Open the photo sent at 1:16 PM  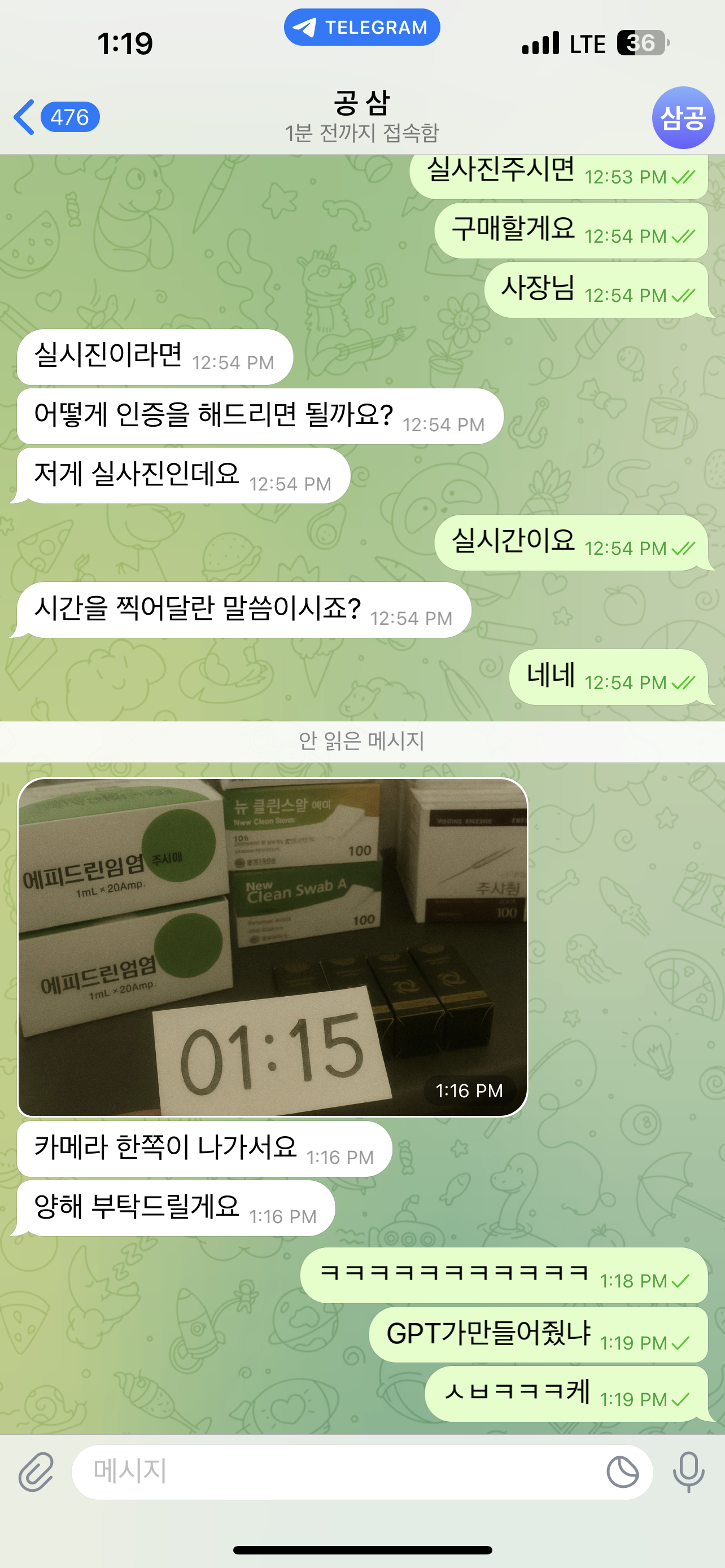coord(272,947)
